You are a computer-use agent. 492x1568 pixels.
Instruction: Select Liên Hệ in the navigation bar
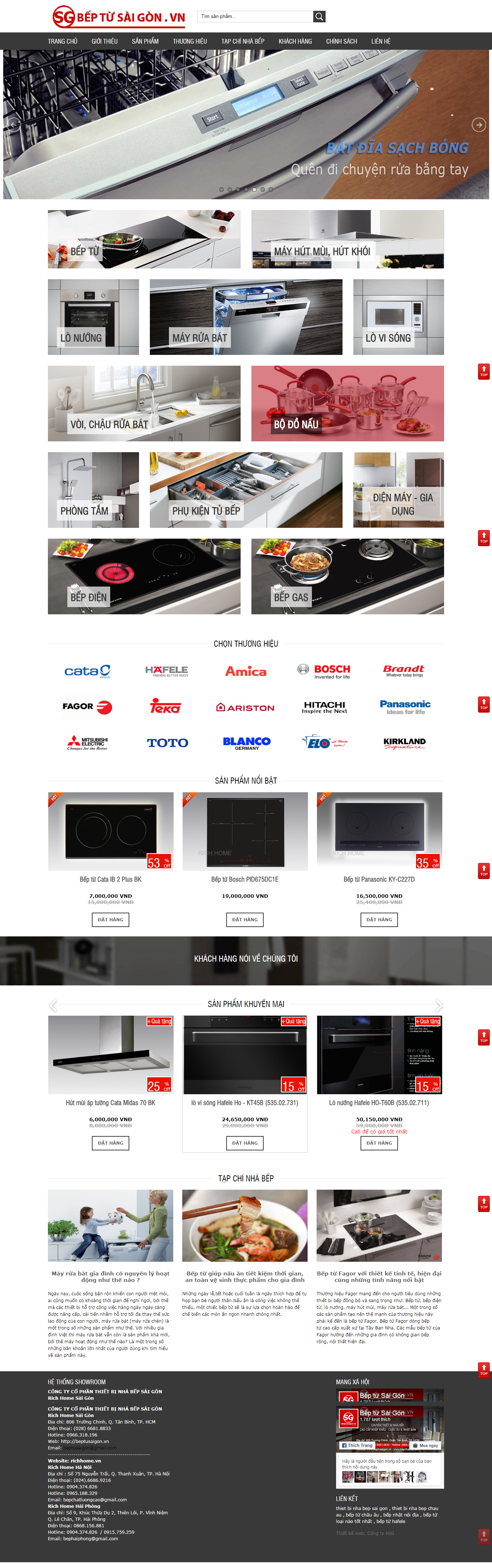[x=380, y=41]
